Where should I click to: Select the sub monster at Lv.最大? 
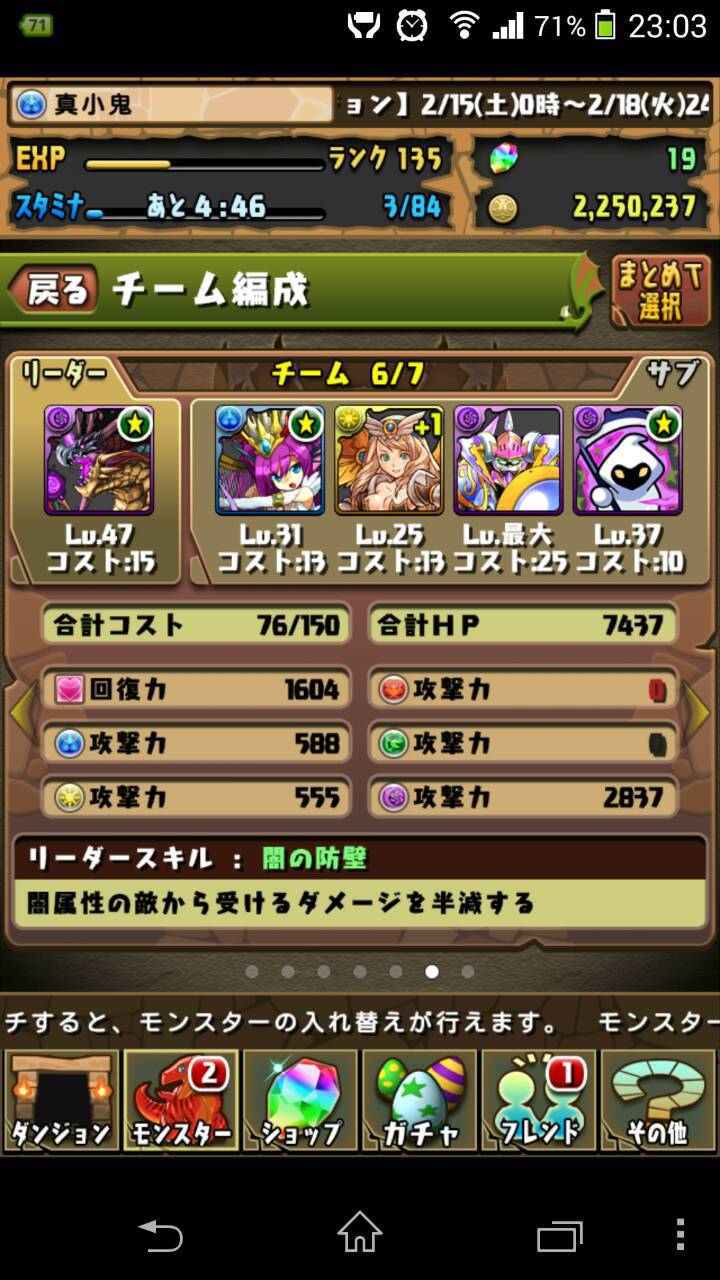pyautogui.click(x=508, y=460)
